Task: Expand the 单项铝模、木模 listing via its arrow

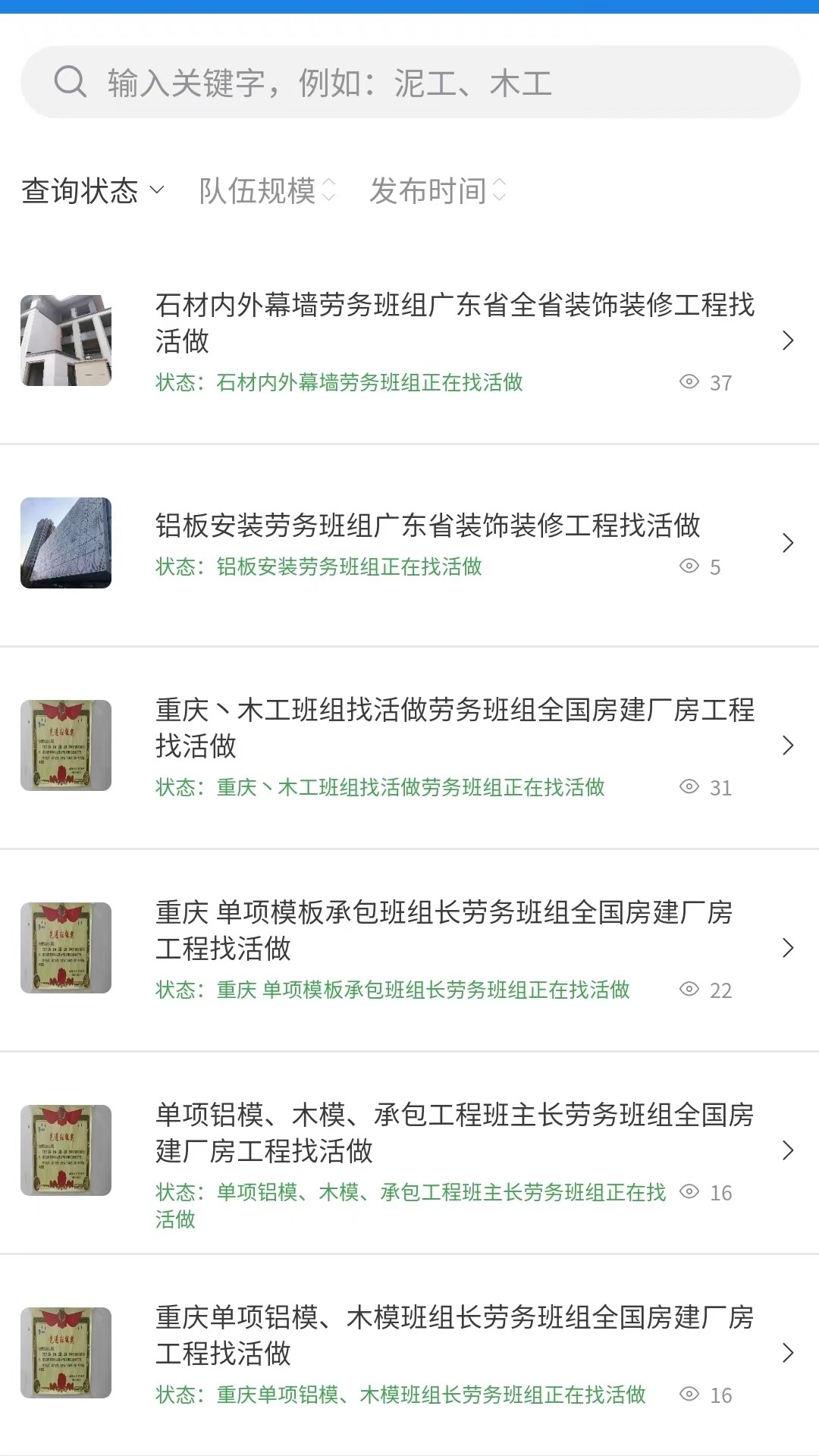Action: [x=786, y=1151]
